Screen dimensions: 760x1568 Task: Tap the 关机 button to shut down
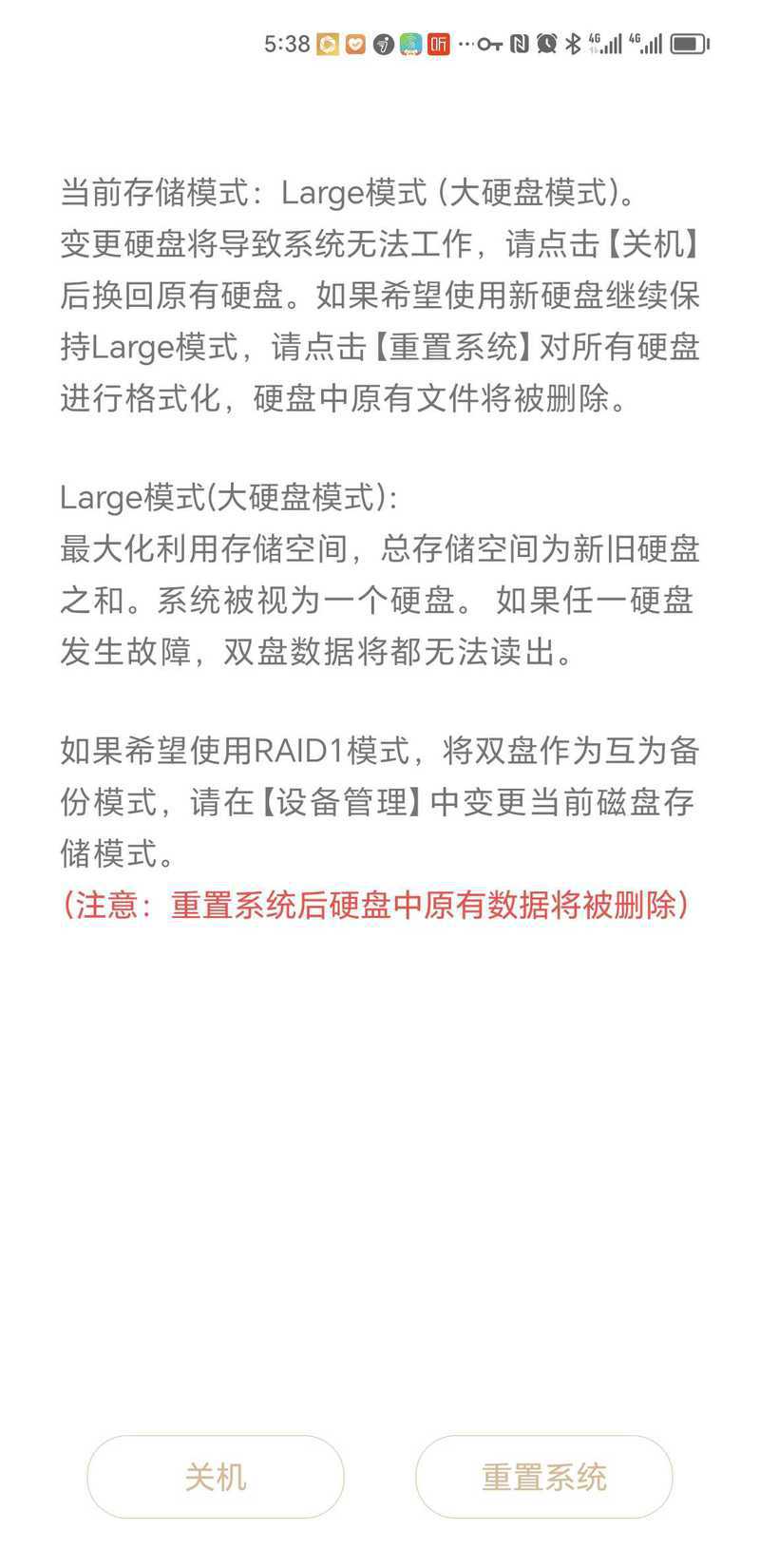[216, 1477]
